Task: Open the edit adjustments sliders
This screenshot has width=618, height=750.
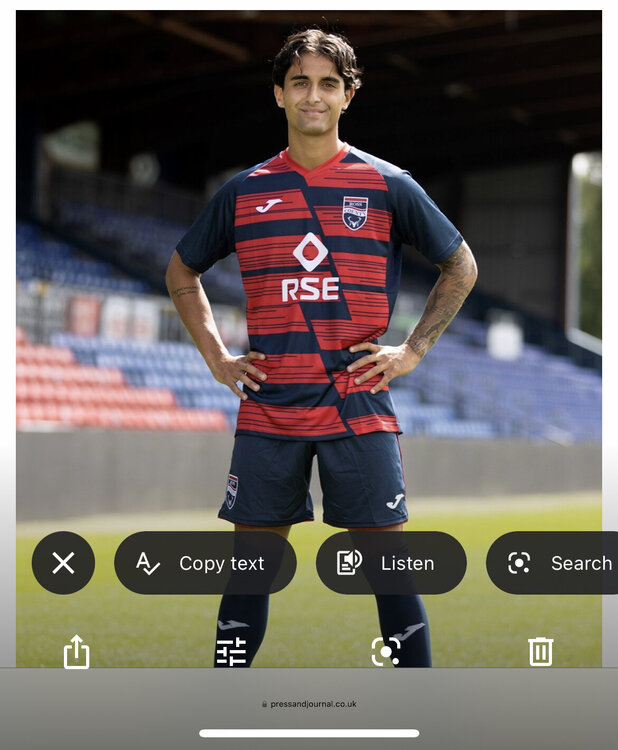Action: pyautogui.click(x=231, y=652)
